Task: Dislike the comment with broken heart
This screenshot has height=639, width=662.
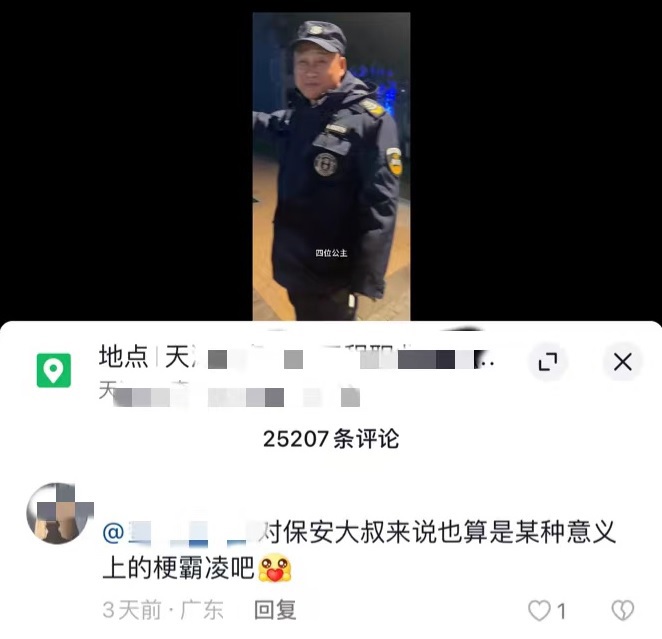Action: tap(623, 610)
